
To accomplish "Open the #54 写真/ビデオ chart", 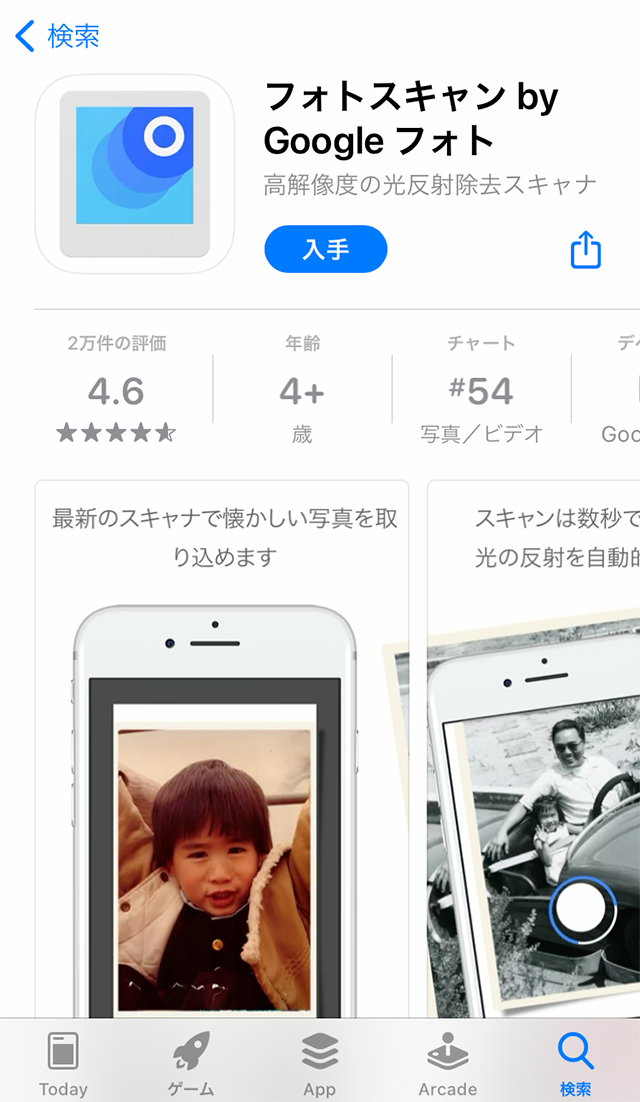I will [481, 390].
